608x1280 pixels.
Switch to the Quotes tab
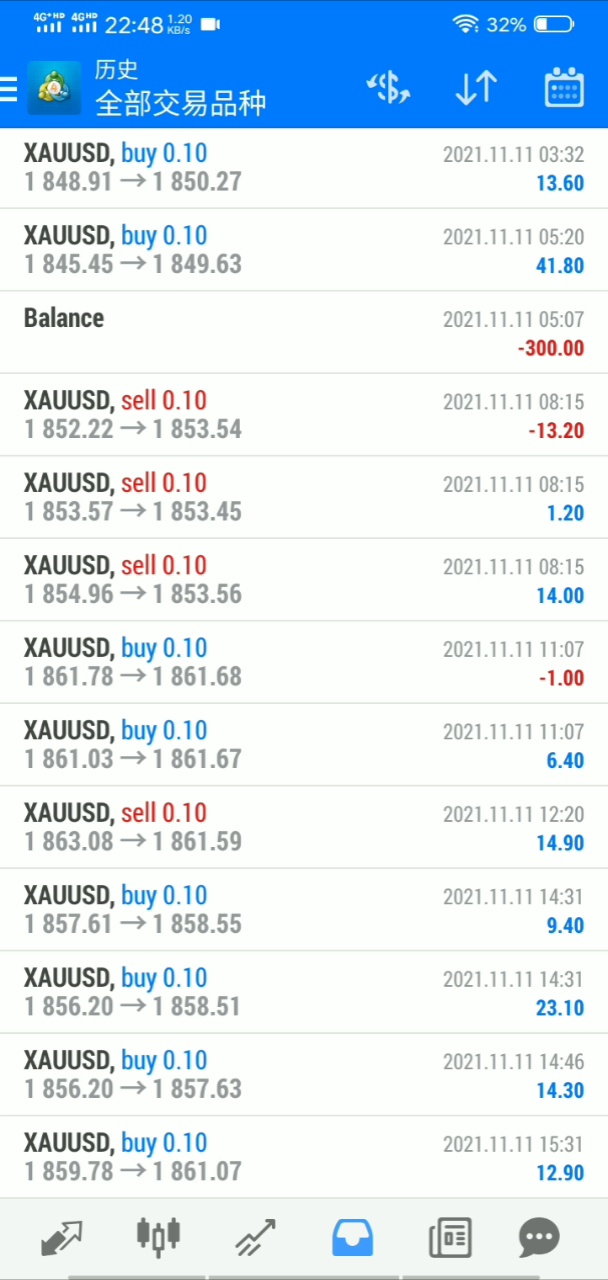tap(62, 1238)
